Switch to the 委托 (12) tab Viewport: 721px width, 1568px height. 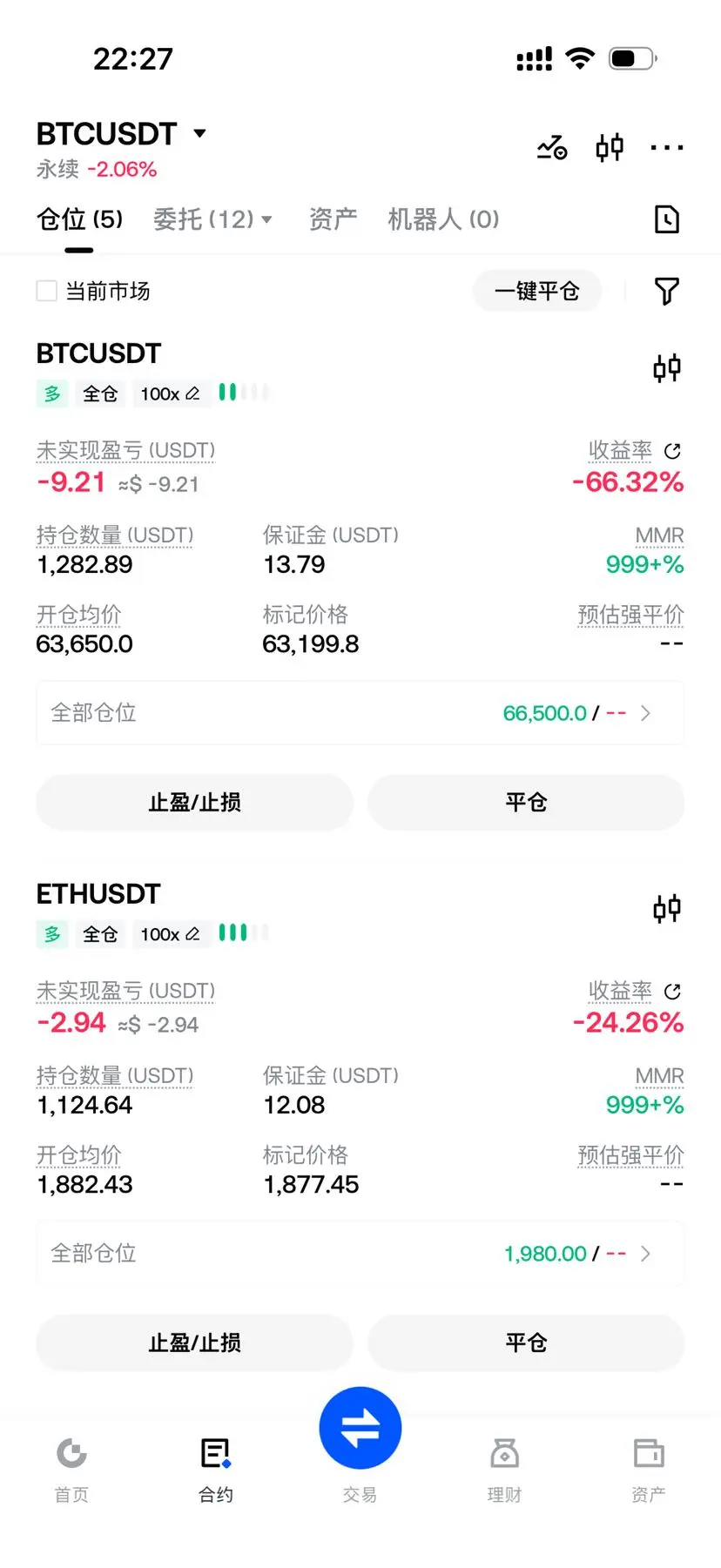[x=212, y=219]
